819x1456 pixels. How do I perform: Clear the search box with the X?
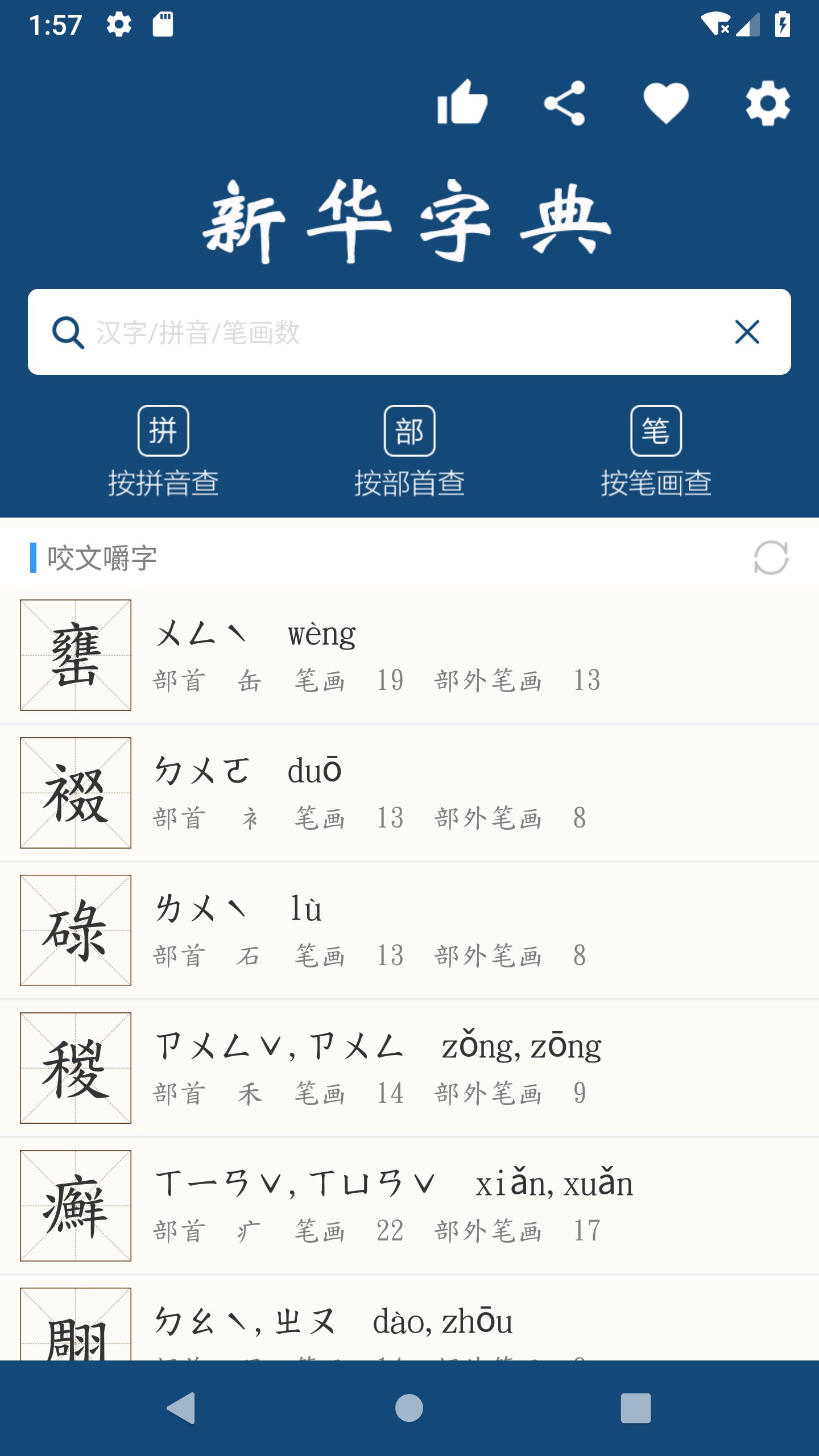click(747, 332)
